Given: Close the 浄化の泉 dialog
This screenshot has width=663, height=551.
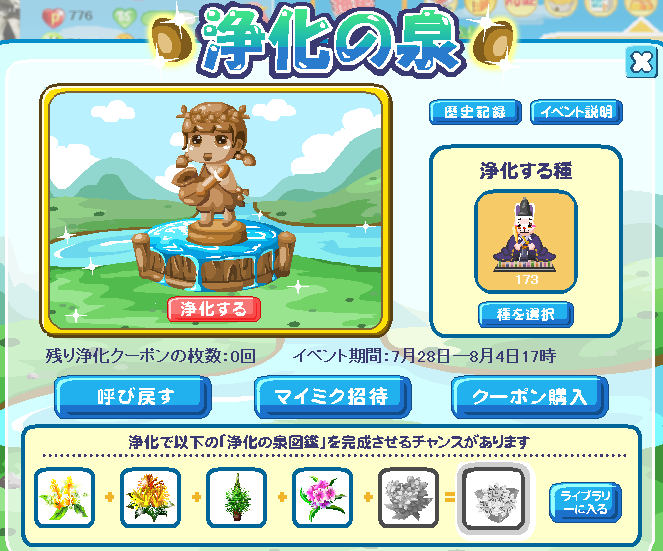Looking at the screenshot, I should coord(641,63).
